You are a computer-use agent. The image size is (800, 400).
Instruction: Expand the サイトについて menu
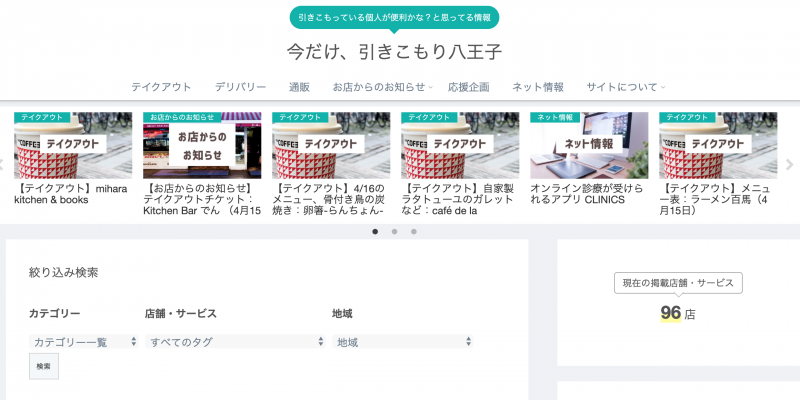625,87
